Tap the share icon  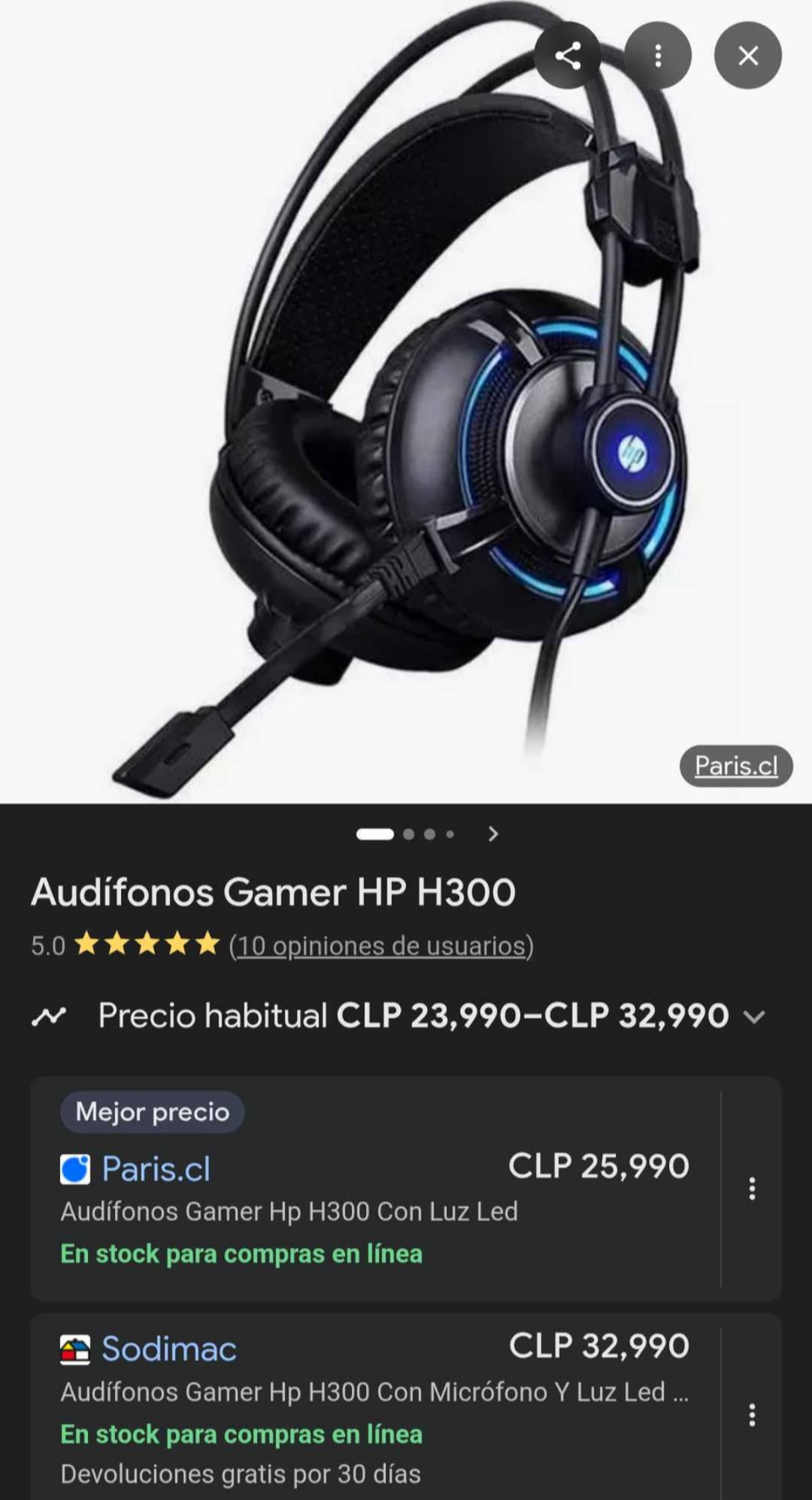point(568,56)
